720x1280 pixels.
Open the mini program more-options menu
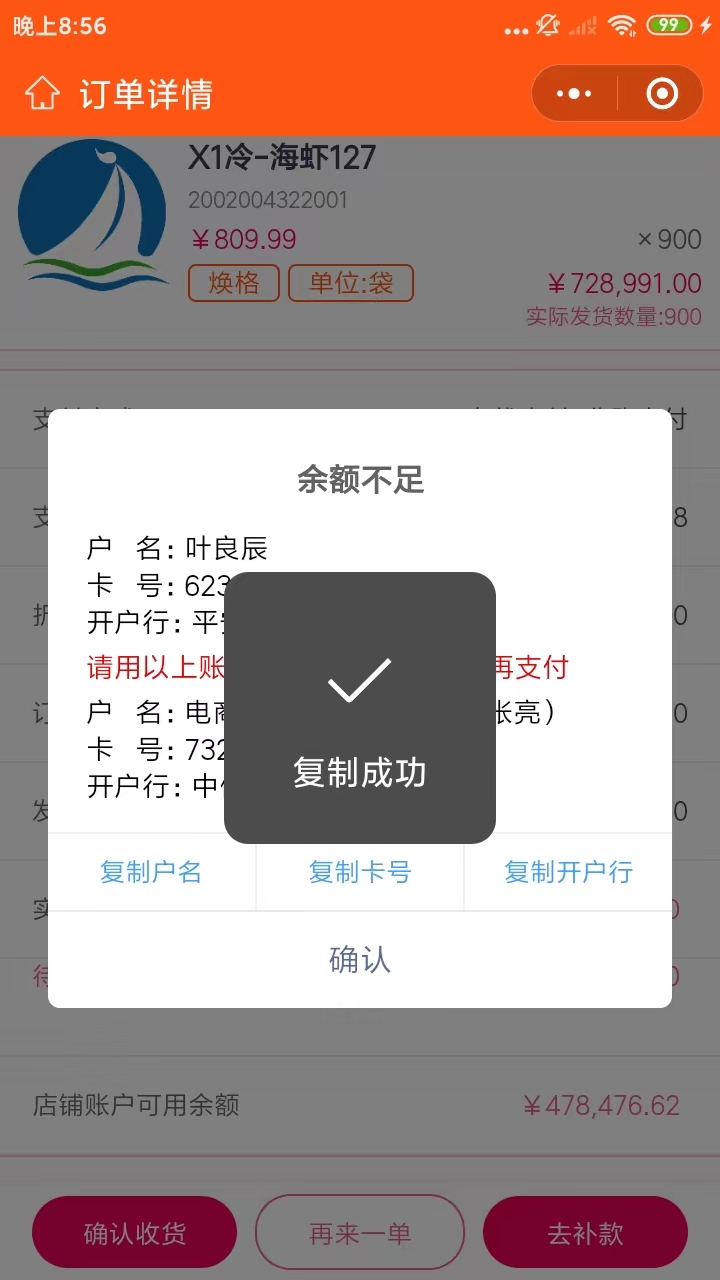(574, 94)
